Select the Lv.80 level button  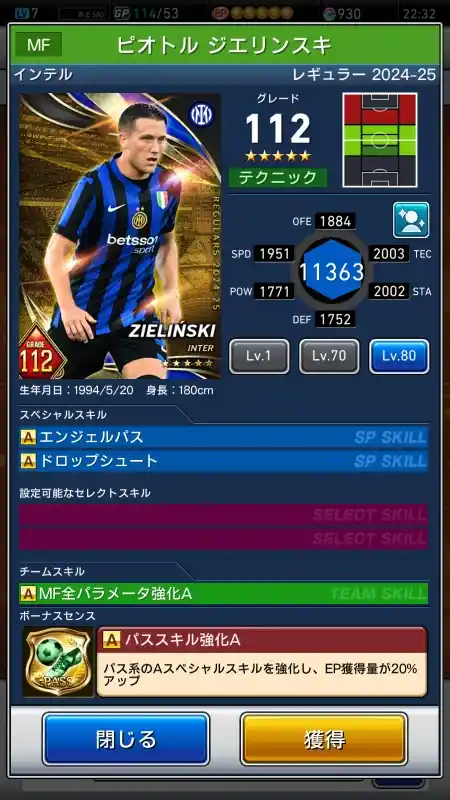[x=399, y=356]
